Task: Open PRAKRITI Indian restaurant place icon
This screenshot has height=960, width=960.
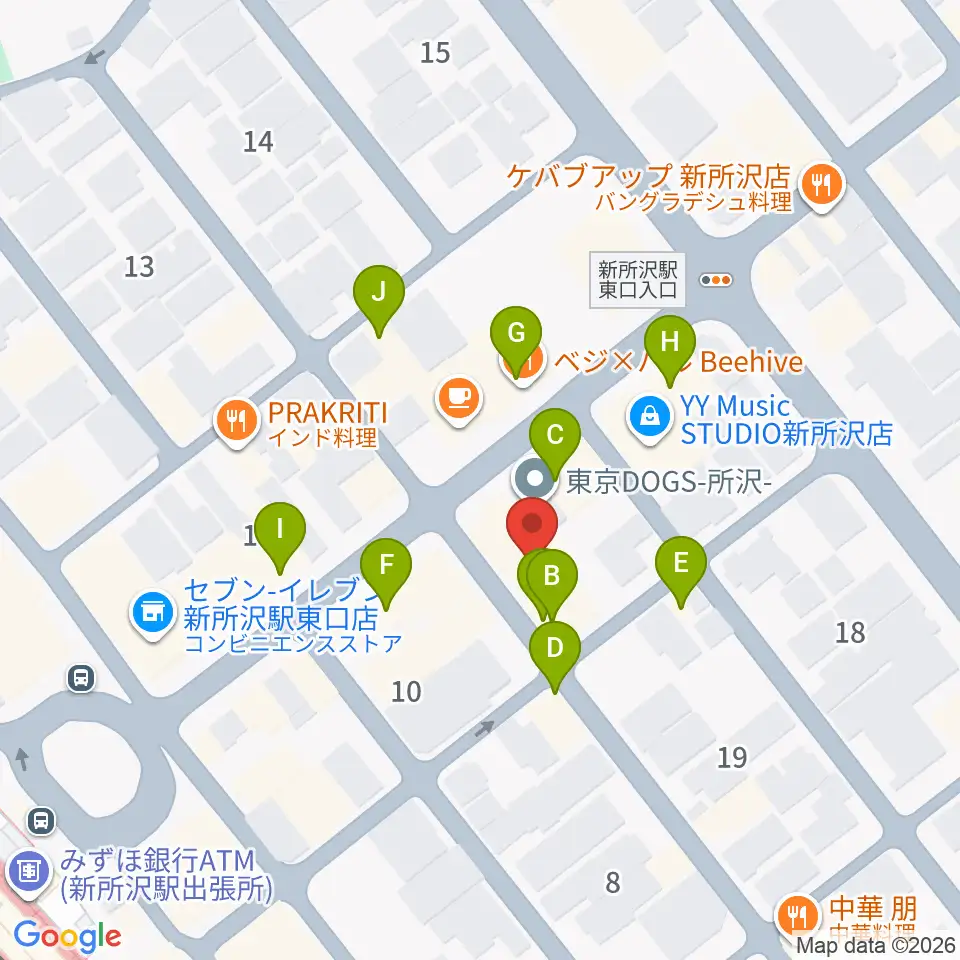Action: 238,422
